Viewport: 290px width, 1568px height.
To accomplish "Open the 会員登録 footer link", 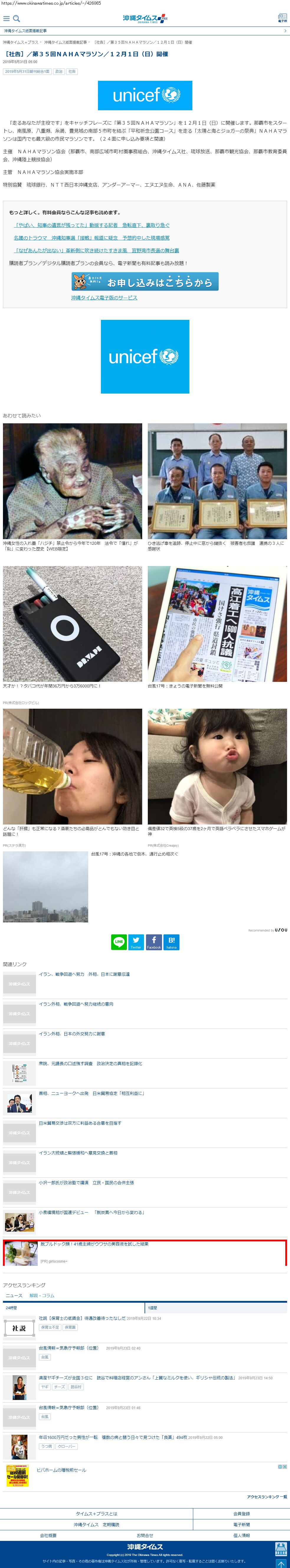I will click(241, 1513).
